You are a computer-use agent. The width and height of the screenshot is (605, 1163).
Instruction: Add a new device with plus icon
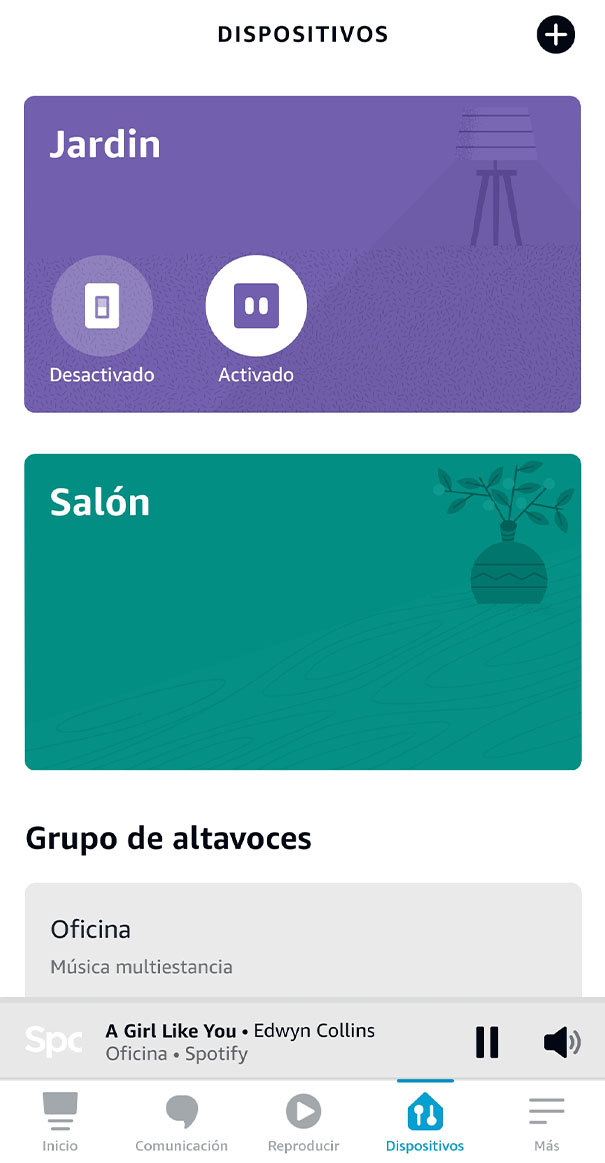pyautogui.click(x=556, y=35)
